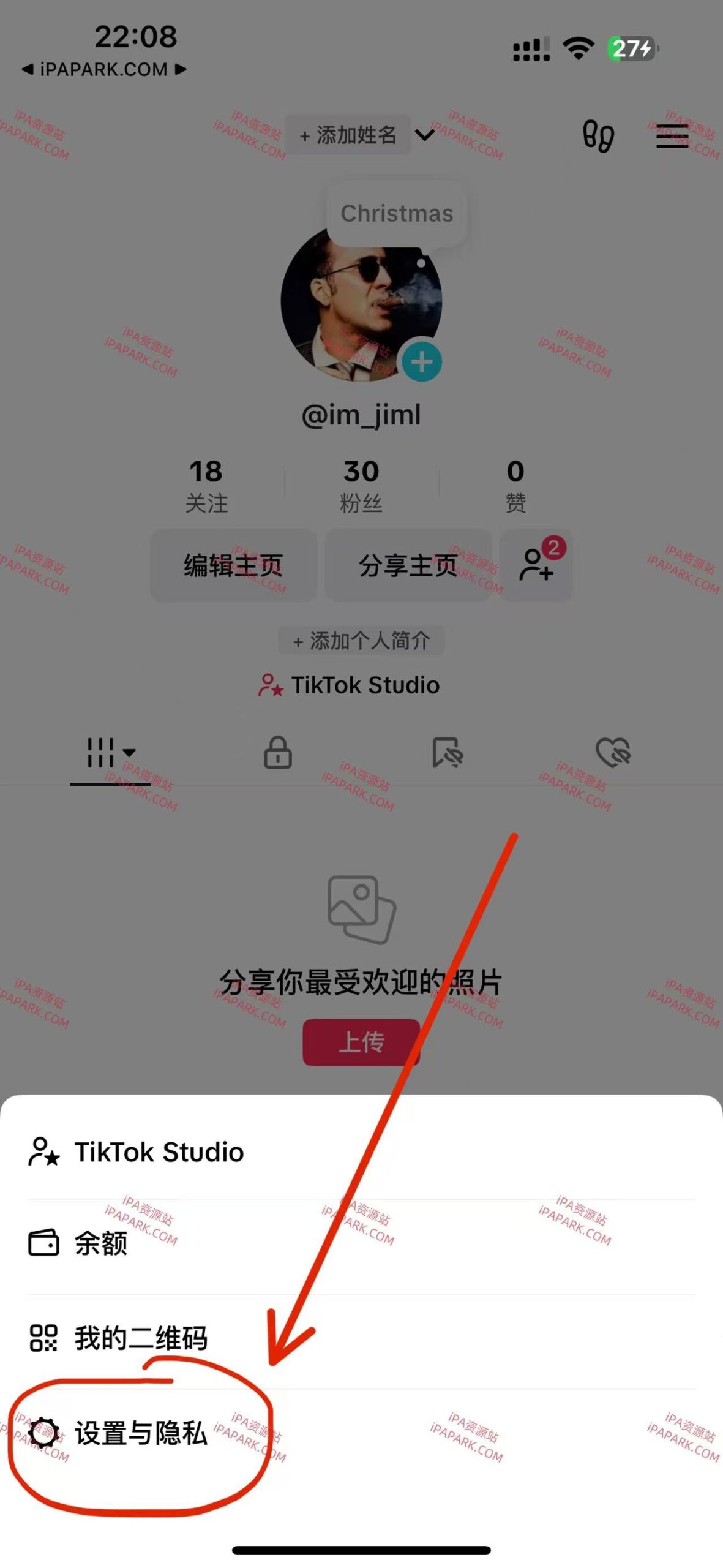Click the TikTok Studio icon next to profile bio
The image size is (723, 1568).
269,685
